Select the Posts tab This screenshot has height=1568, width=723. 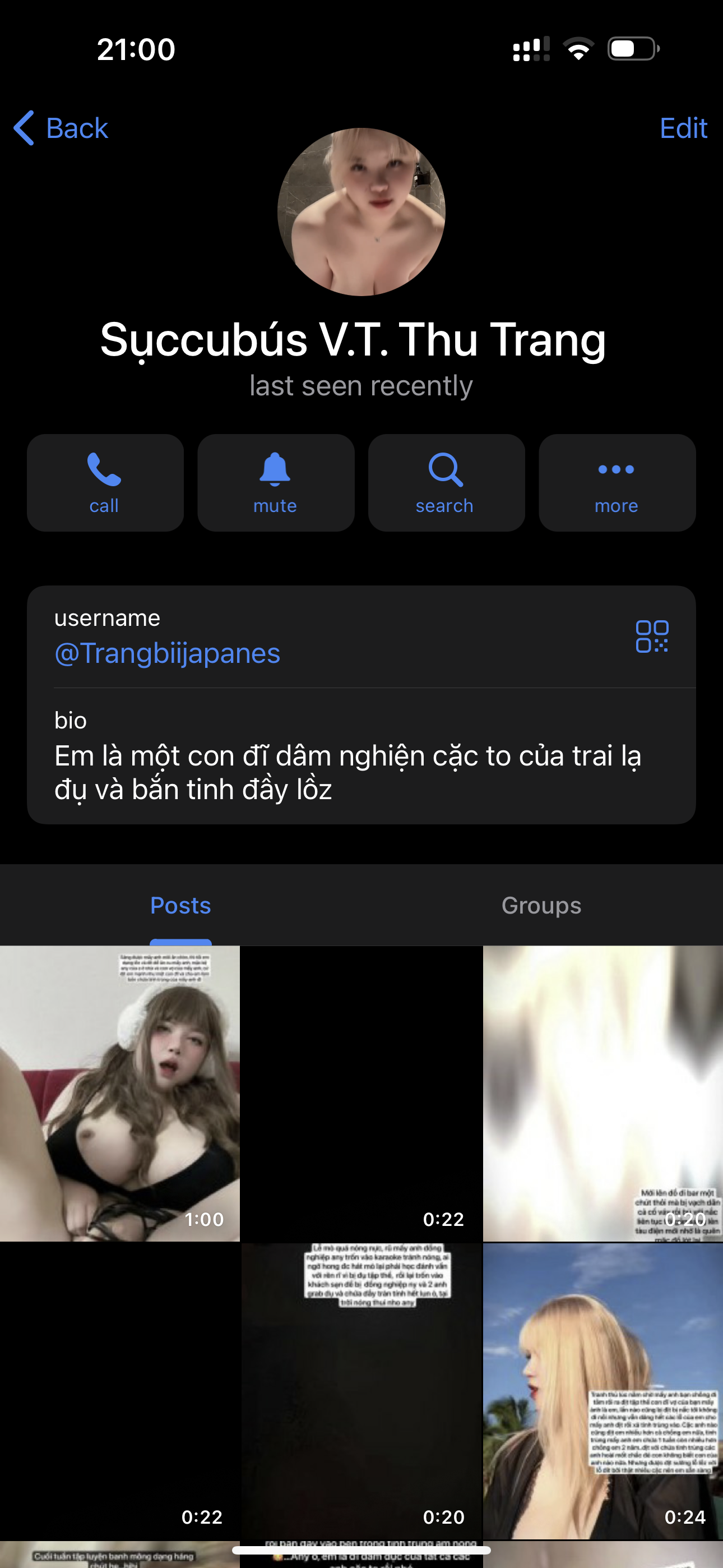click(180, 905)
